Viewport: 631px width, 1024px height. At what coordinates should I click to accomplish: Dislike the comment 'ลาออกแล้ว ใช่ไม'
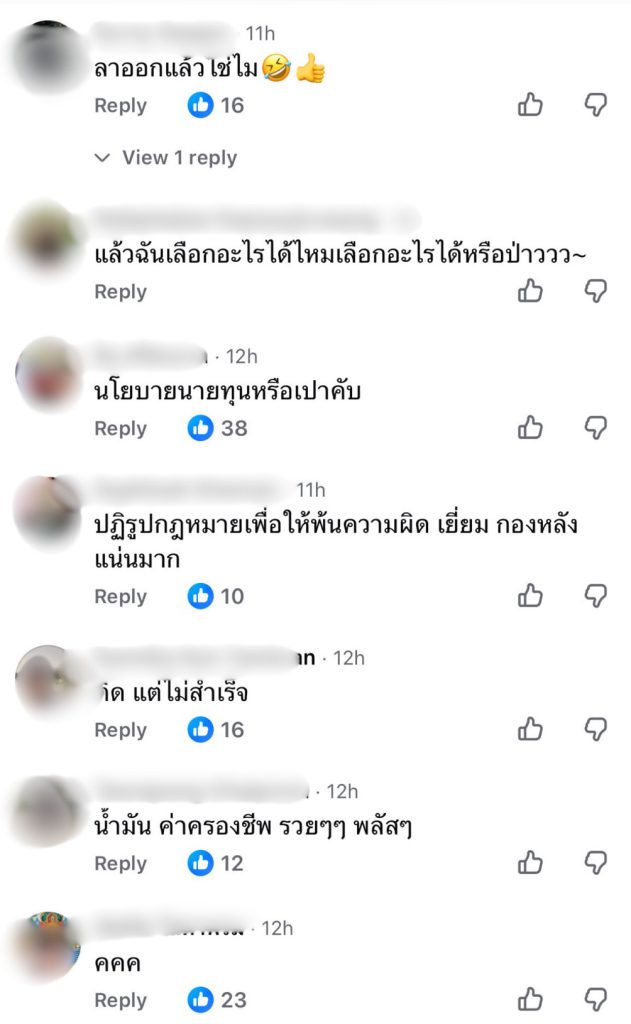pos(596,104)
